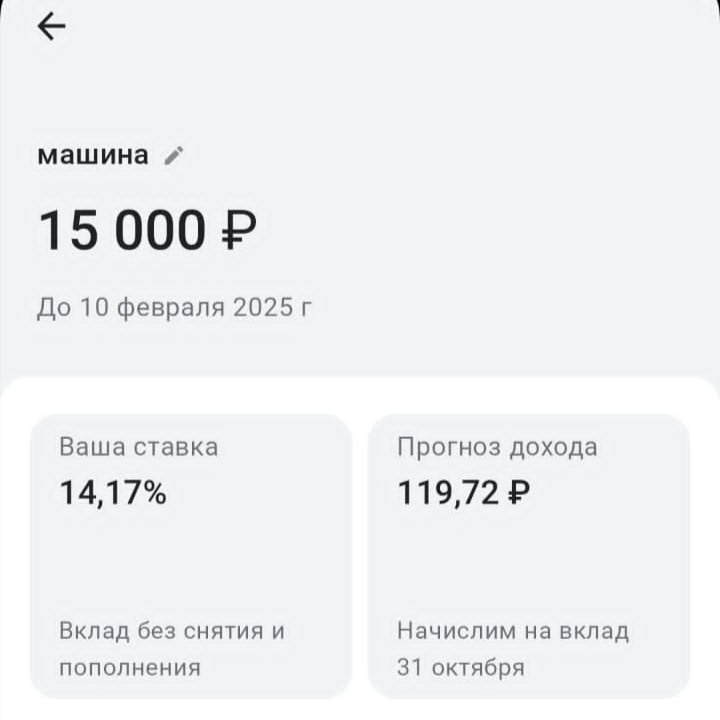The height and width of the screenshot is (720, 720).
Task: Go back using the top arrow
Action: click(x=51, y=28)
